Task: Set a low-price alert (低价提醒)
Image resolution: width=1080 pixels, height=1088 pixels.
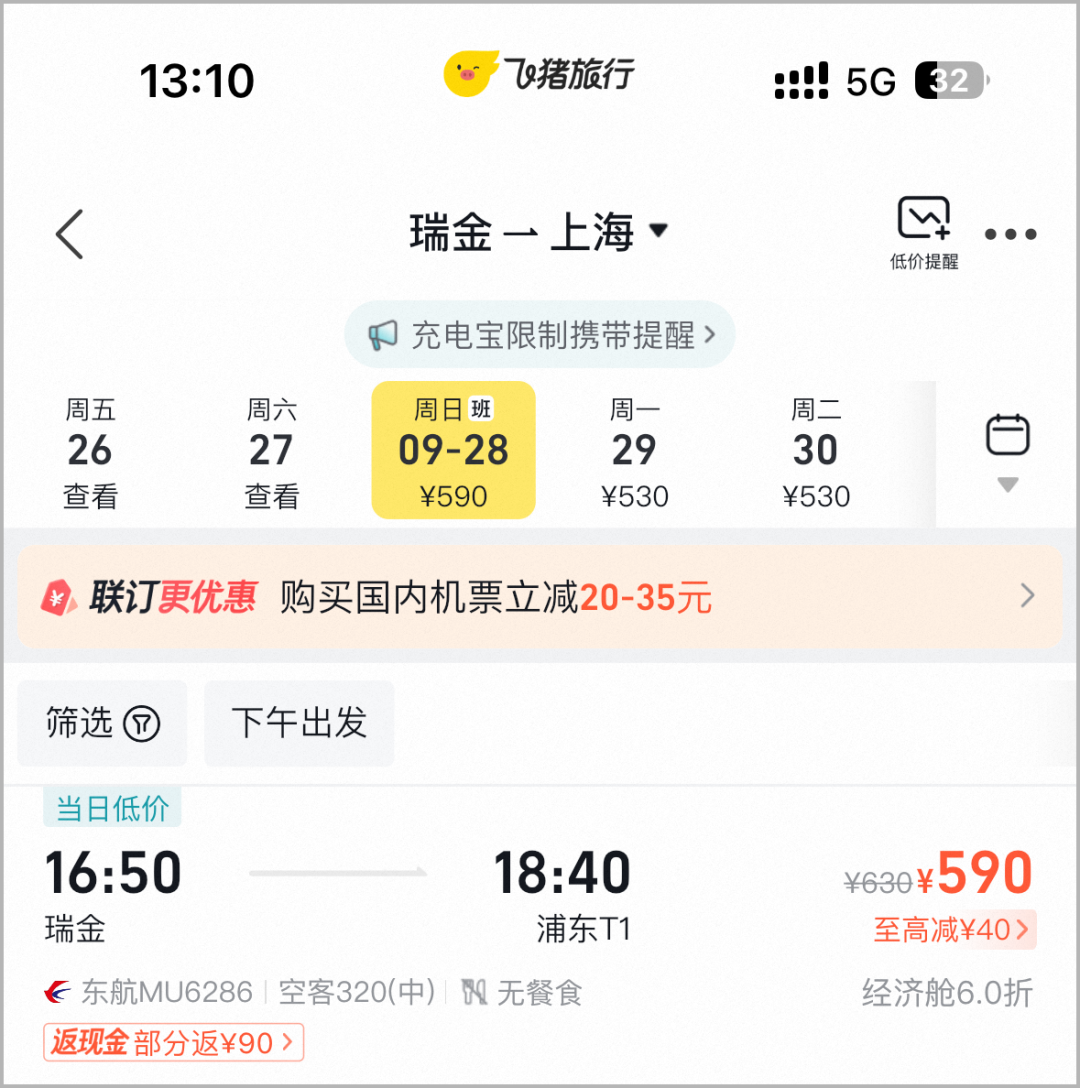Action: pos(923,233)
